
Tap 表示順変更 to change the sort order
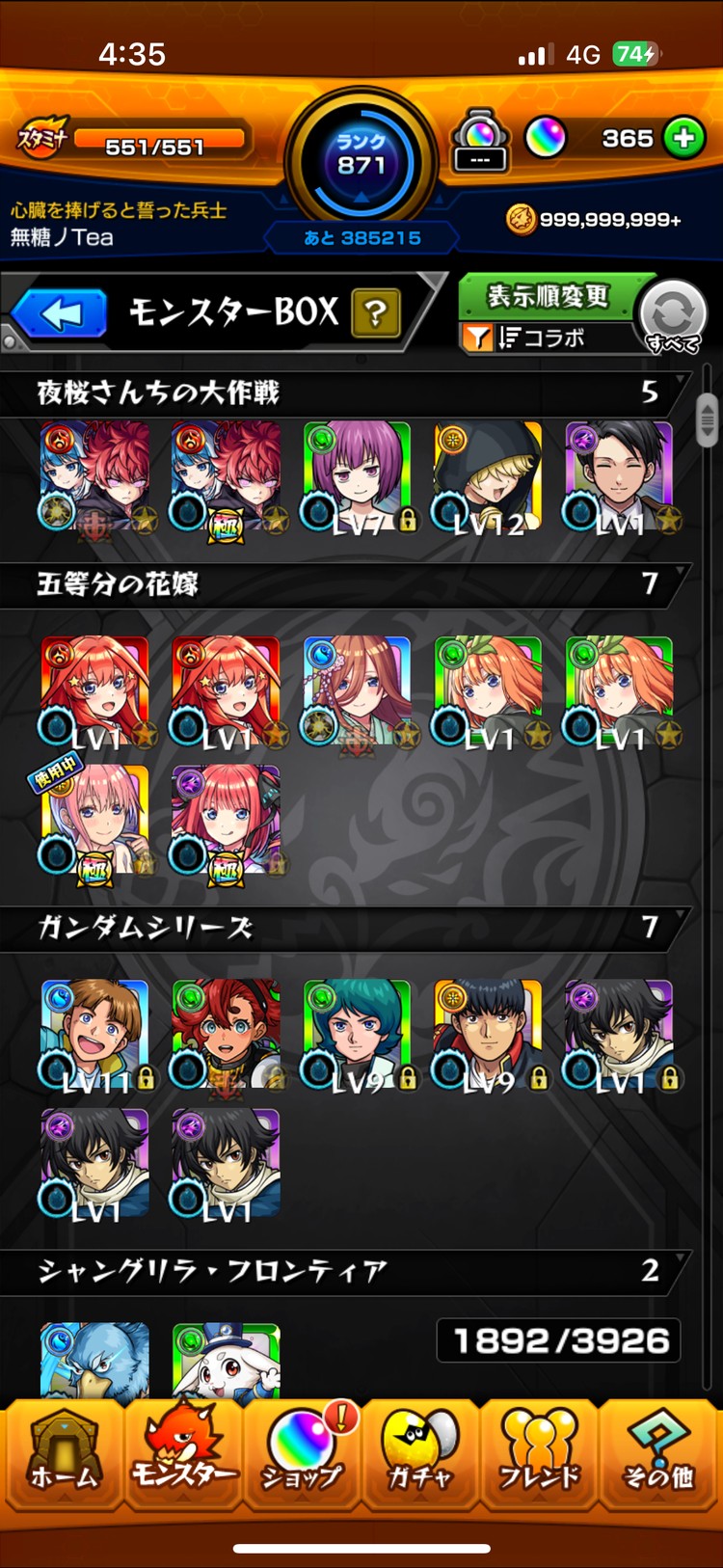pyautogui.click(x=547, y=296)
